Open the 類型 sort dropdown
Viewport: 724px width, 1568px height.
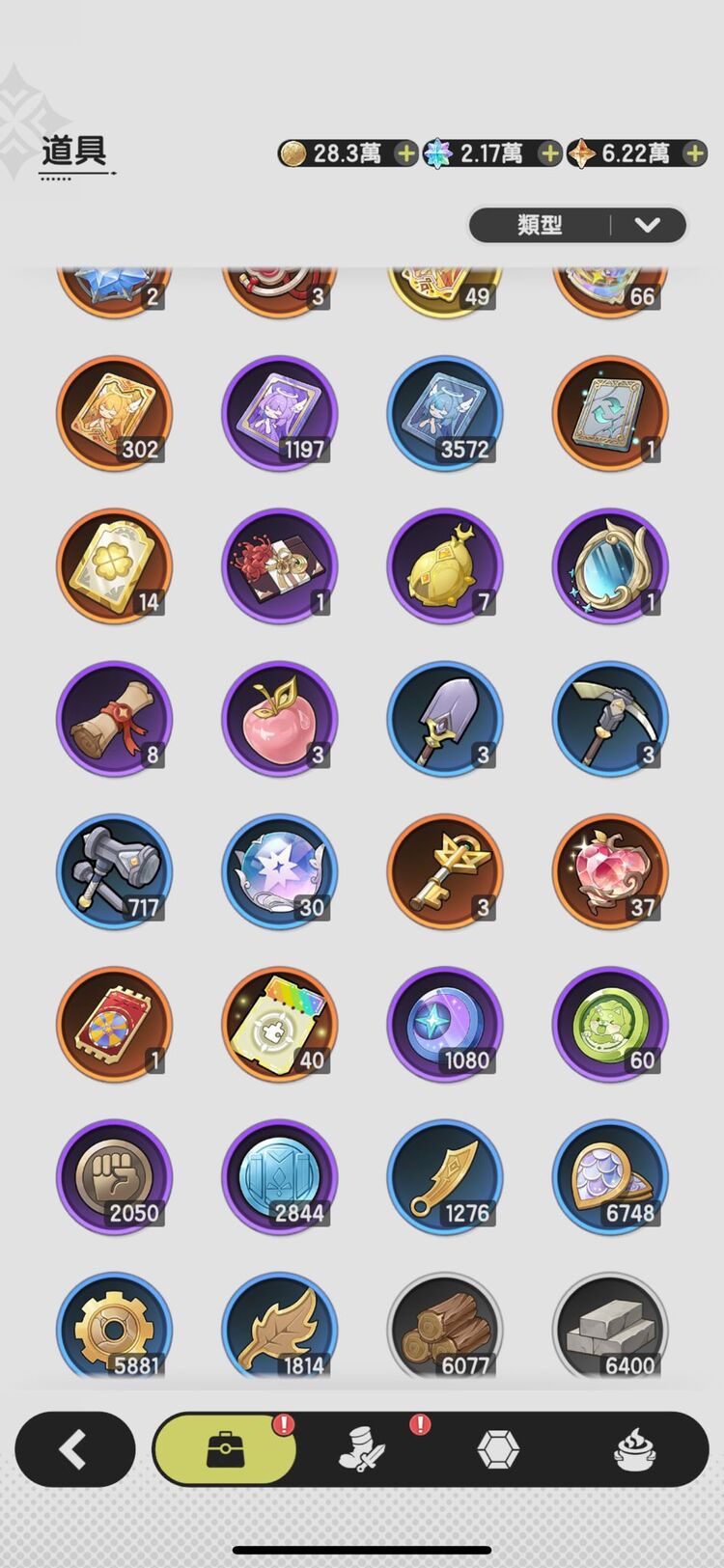[577, 225]
